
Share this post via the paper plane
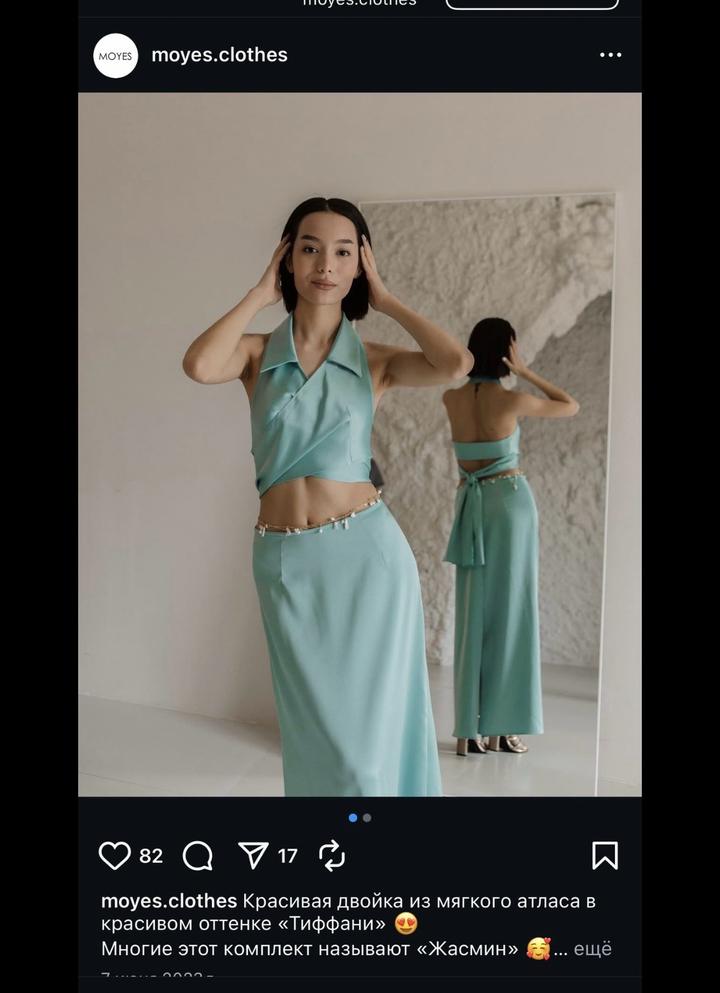tap(253, 855)
